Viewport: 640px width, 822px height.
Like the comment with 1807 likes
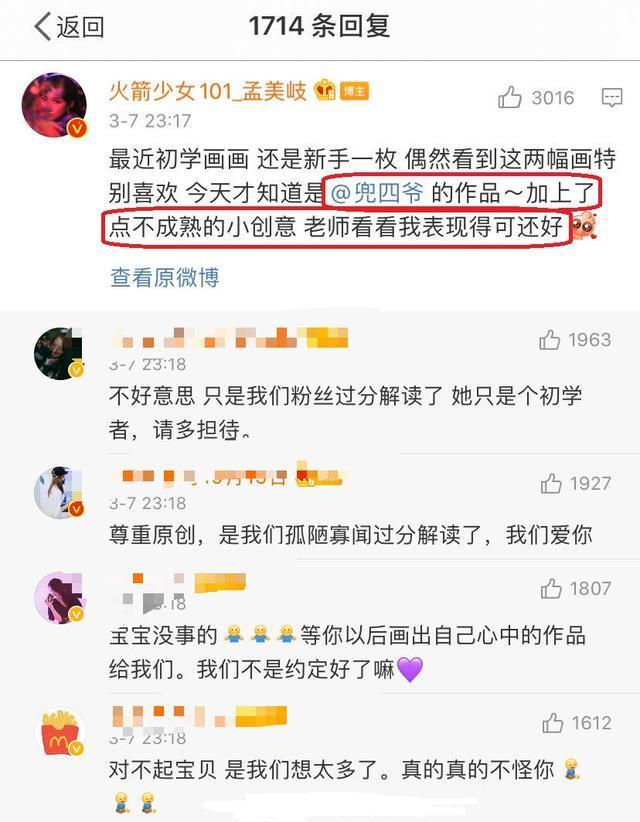tap(550, 589)
